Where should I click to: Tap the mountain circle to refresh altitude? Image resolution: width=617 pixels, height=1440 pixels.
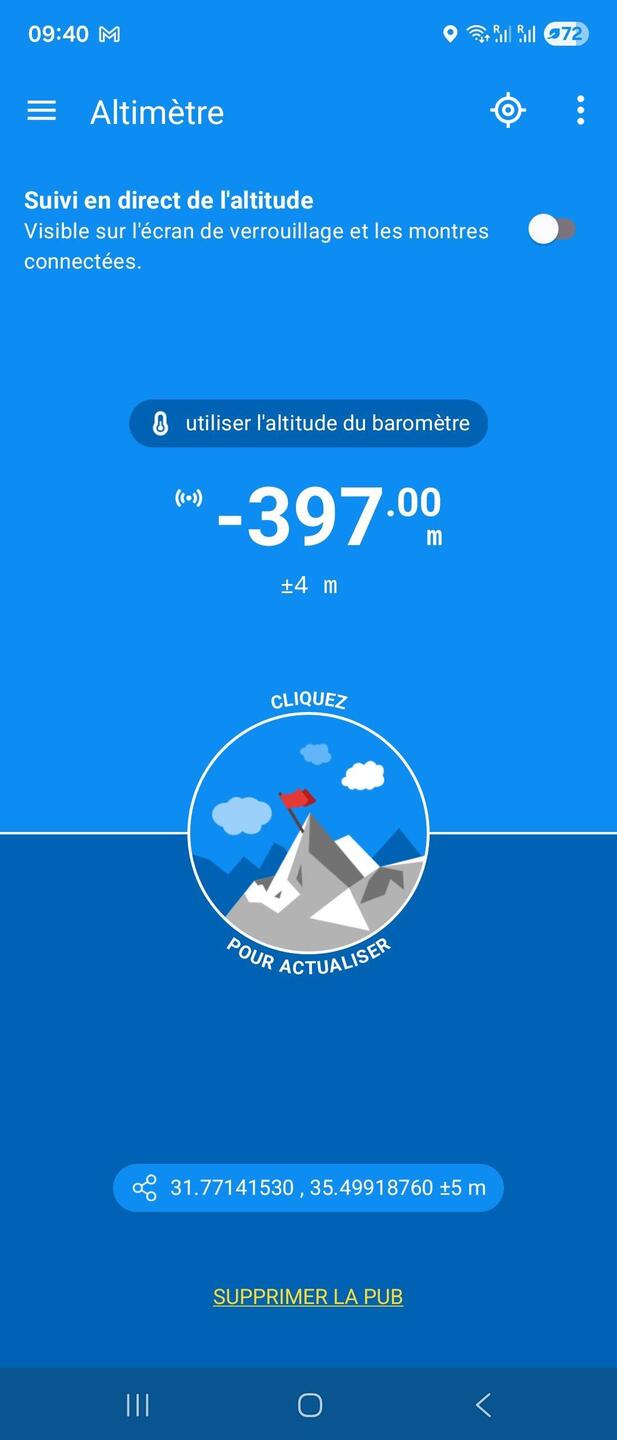click(308, 832)
